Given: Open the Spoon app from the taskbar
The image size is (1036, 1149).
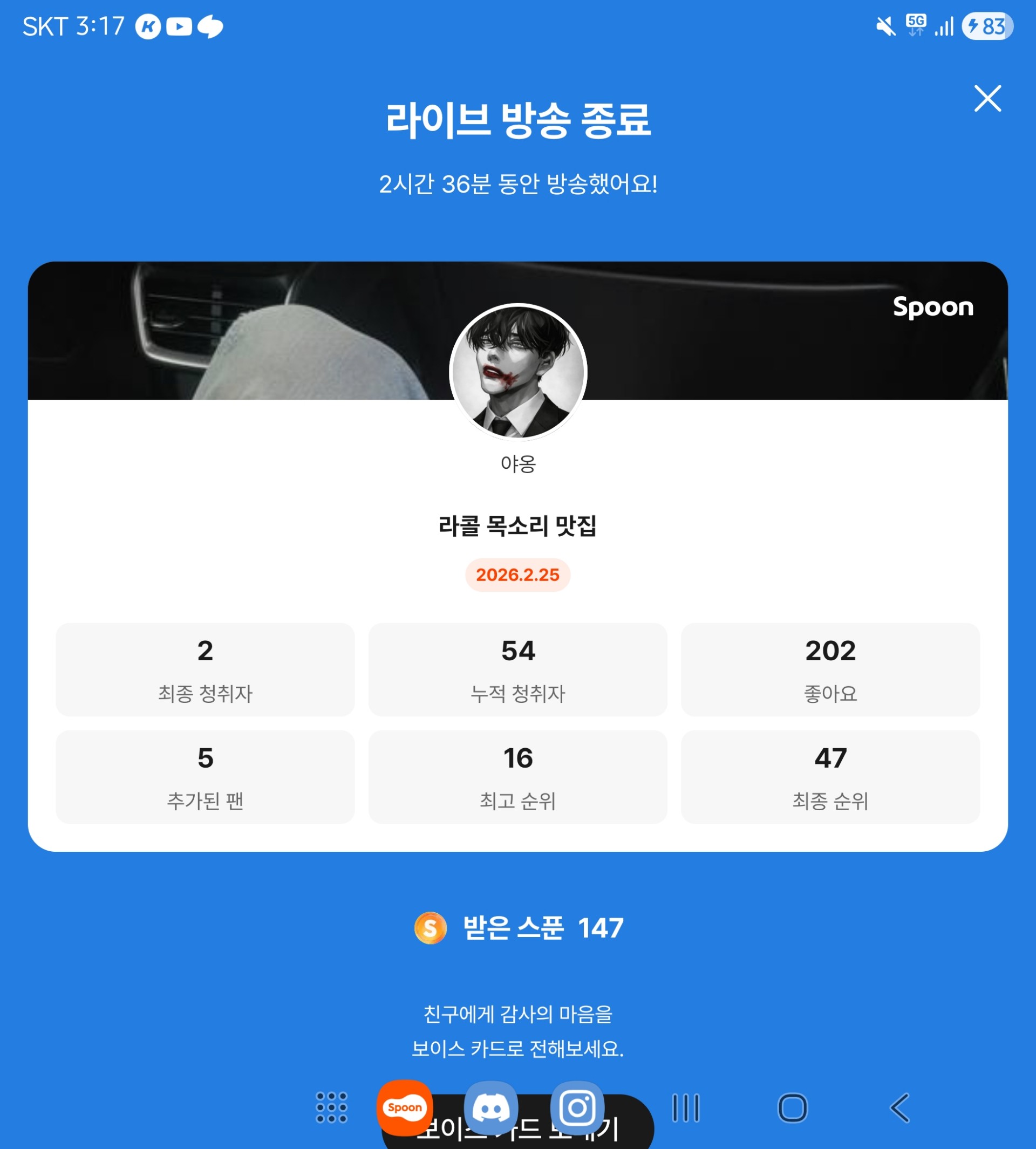Looking at the screenshot, I should point(405,1107).
